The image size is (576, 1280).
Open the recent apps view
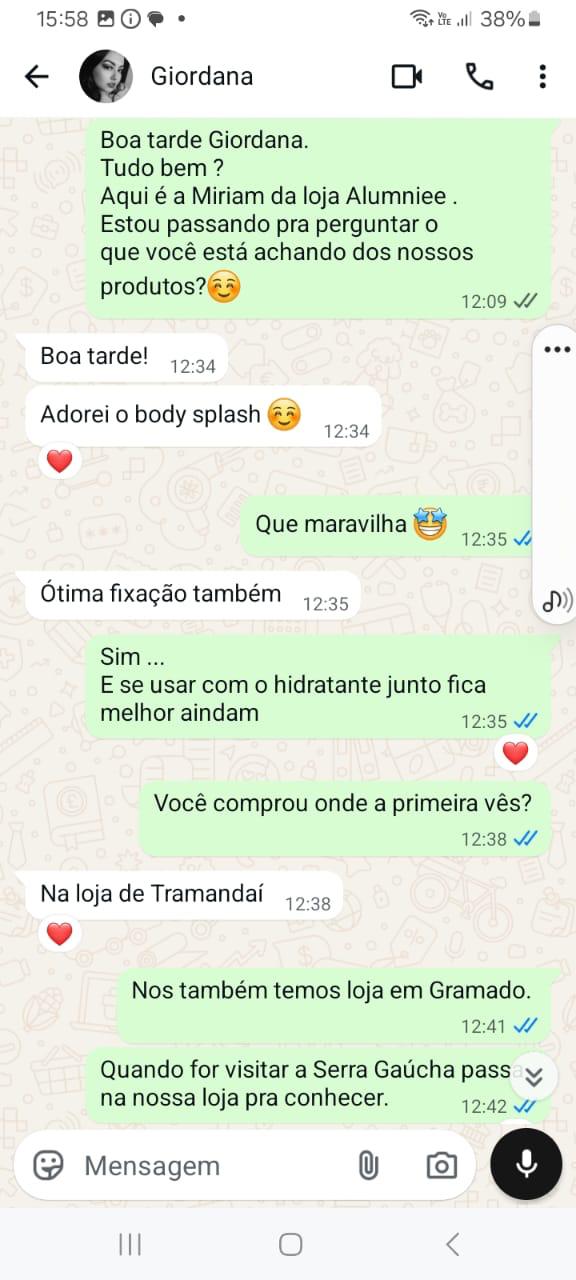pos(130,1244)
